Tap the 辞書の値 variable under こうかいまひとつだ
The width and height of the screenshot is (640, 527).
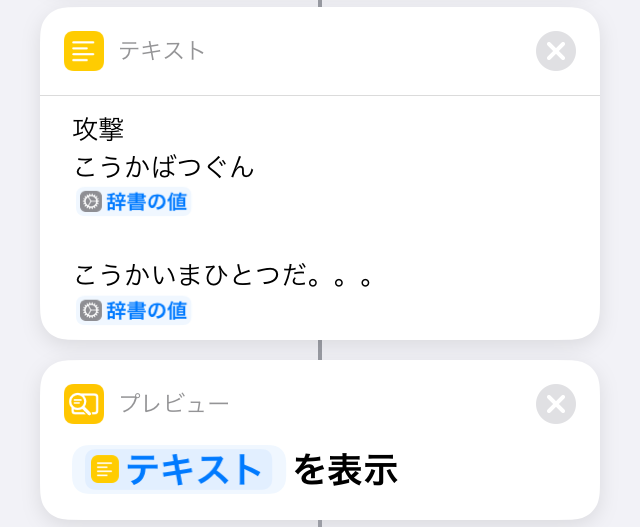(x=133, y=310)
